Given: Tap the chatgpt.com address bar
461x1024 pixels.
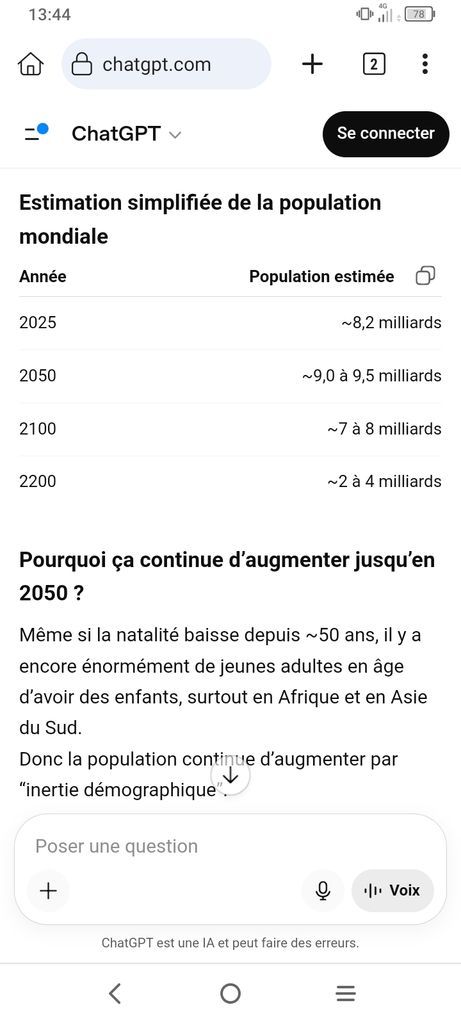Looking at the screenshot, I should tap(166, 64).
